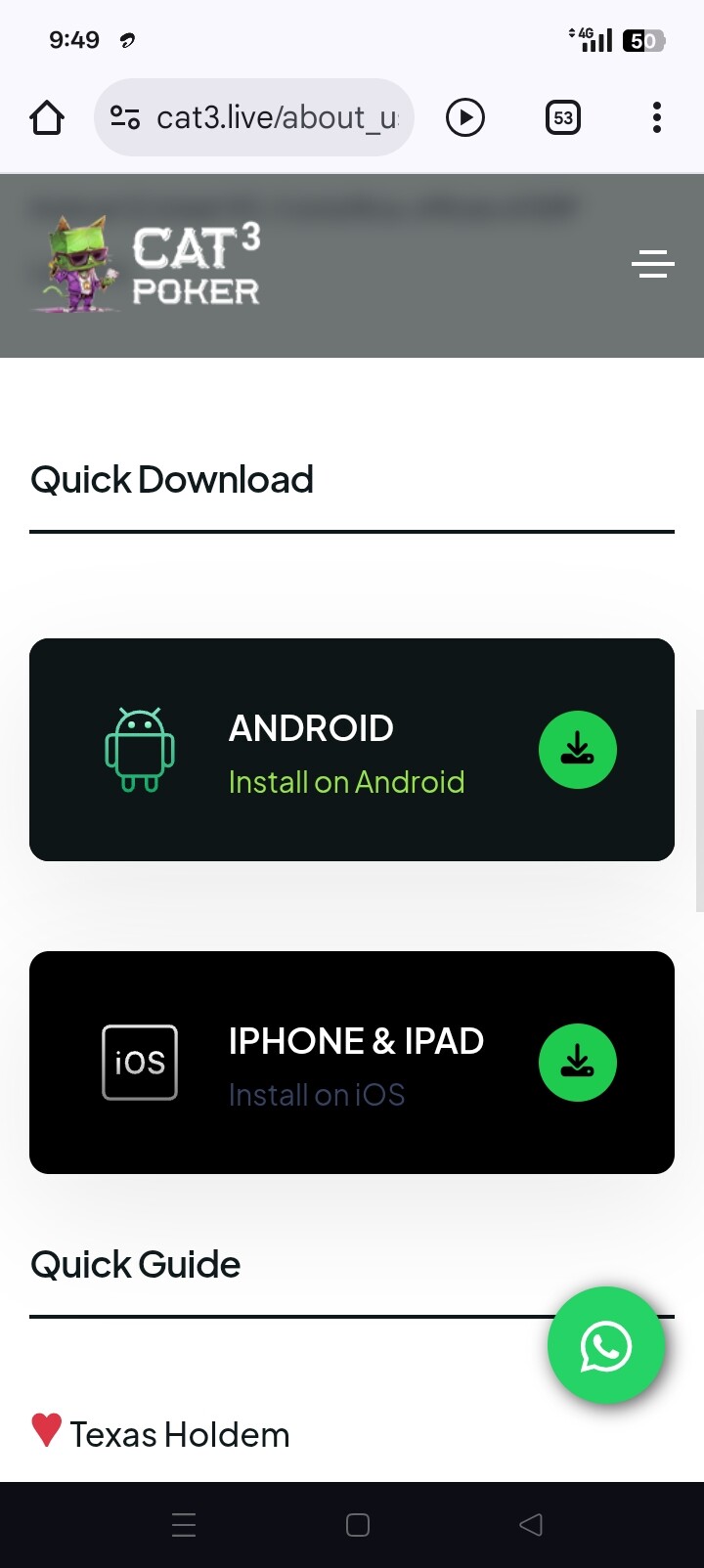Tap the system back button
Image resolution: width=704 pixels, height=1568 pixels.
531,1525
